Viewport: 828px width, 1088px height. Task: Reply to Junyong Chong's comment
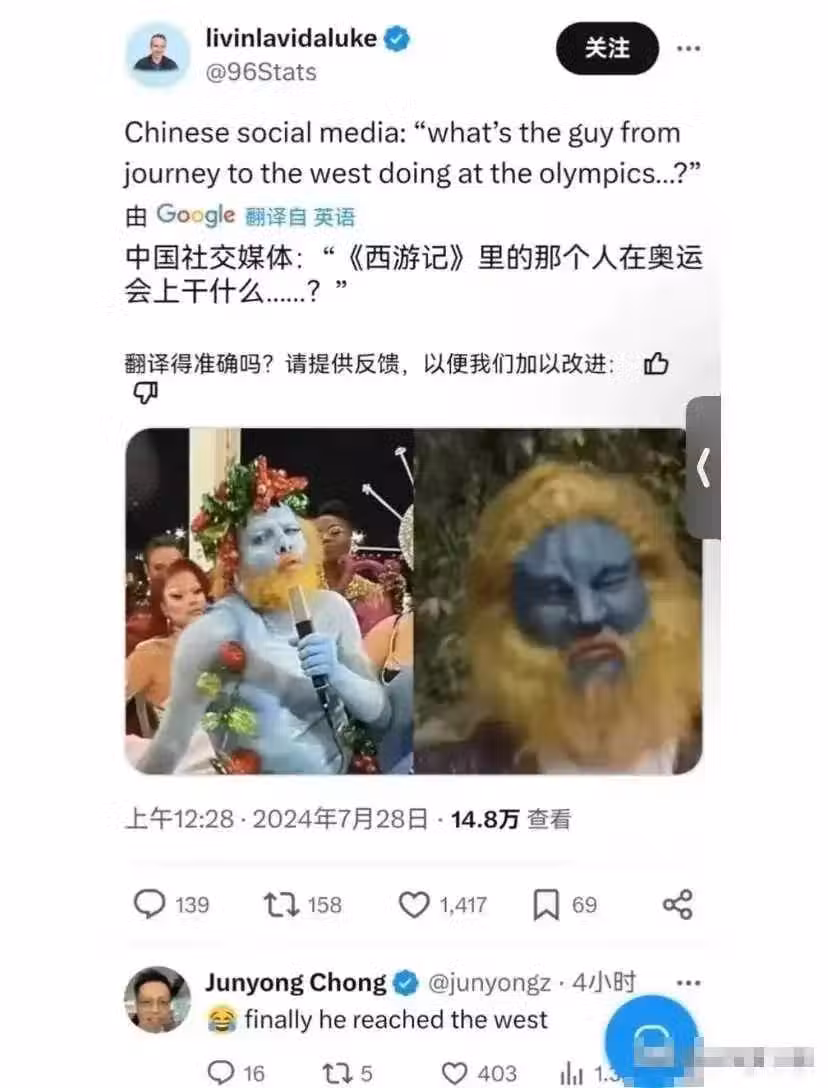[x=222, y=1073]
